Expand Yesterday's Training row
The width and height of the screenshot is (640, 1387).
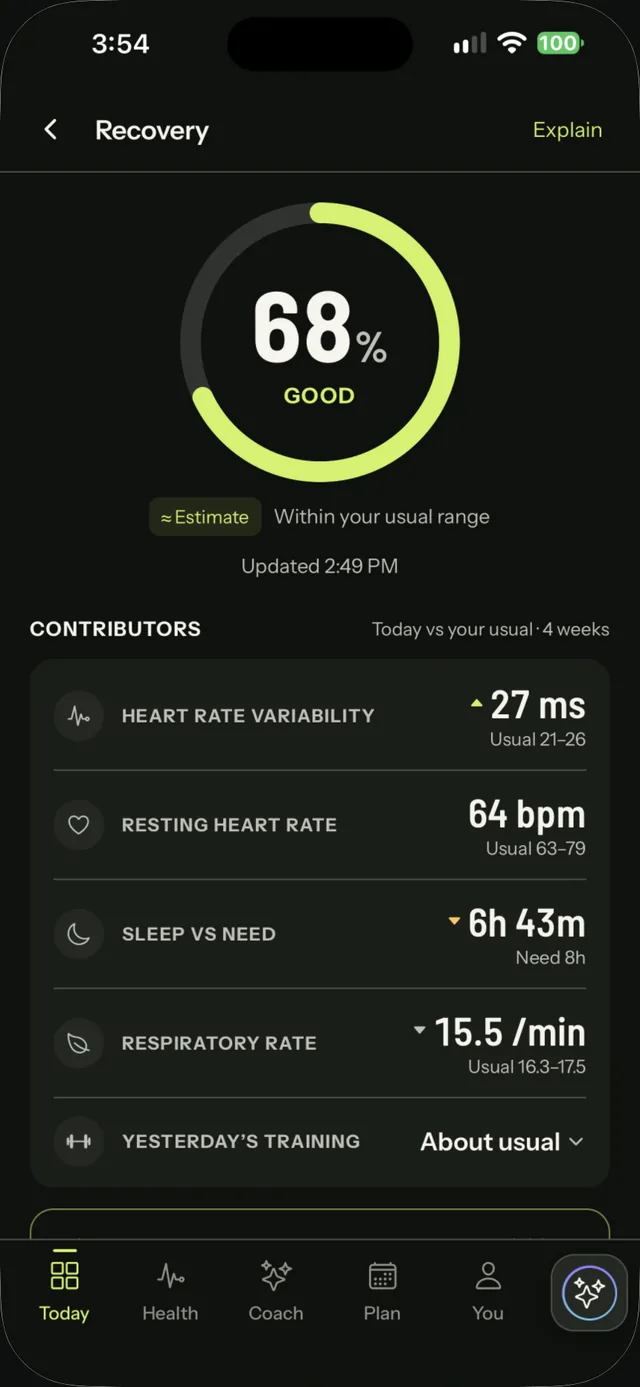tap(320, 1142)
